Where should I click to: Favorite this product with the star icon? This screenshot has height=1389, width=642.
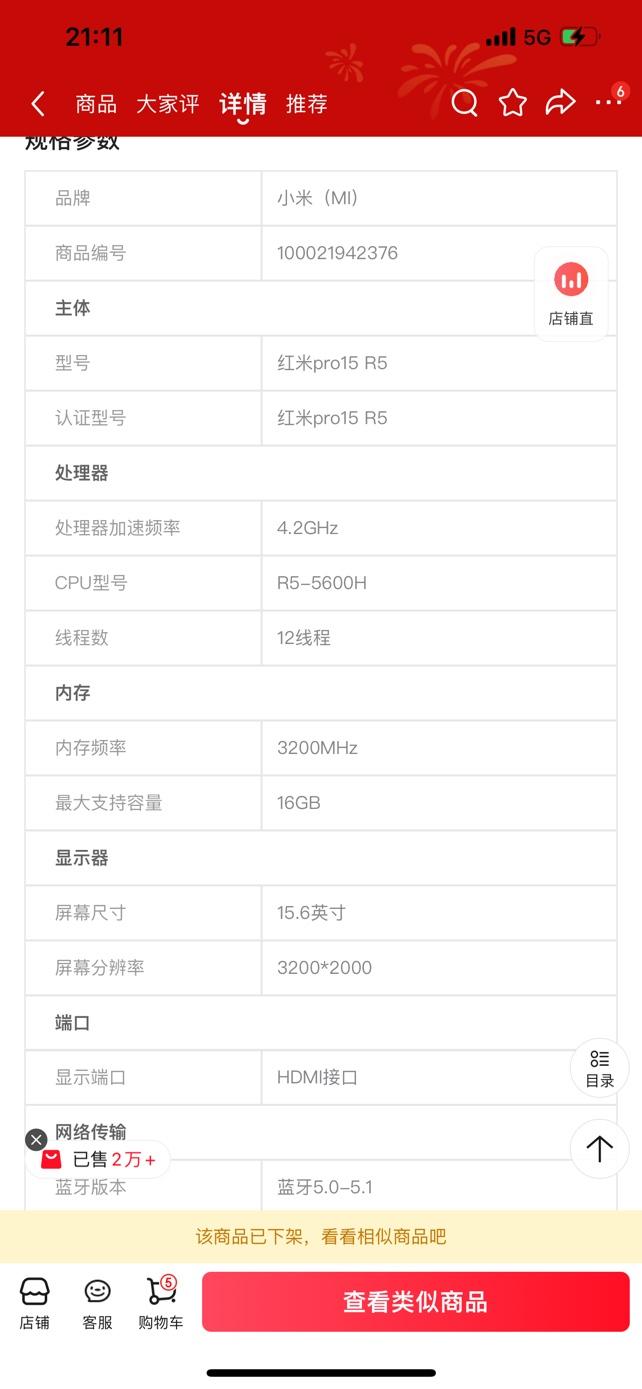(513, 103)
